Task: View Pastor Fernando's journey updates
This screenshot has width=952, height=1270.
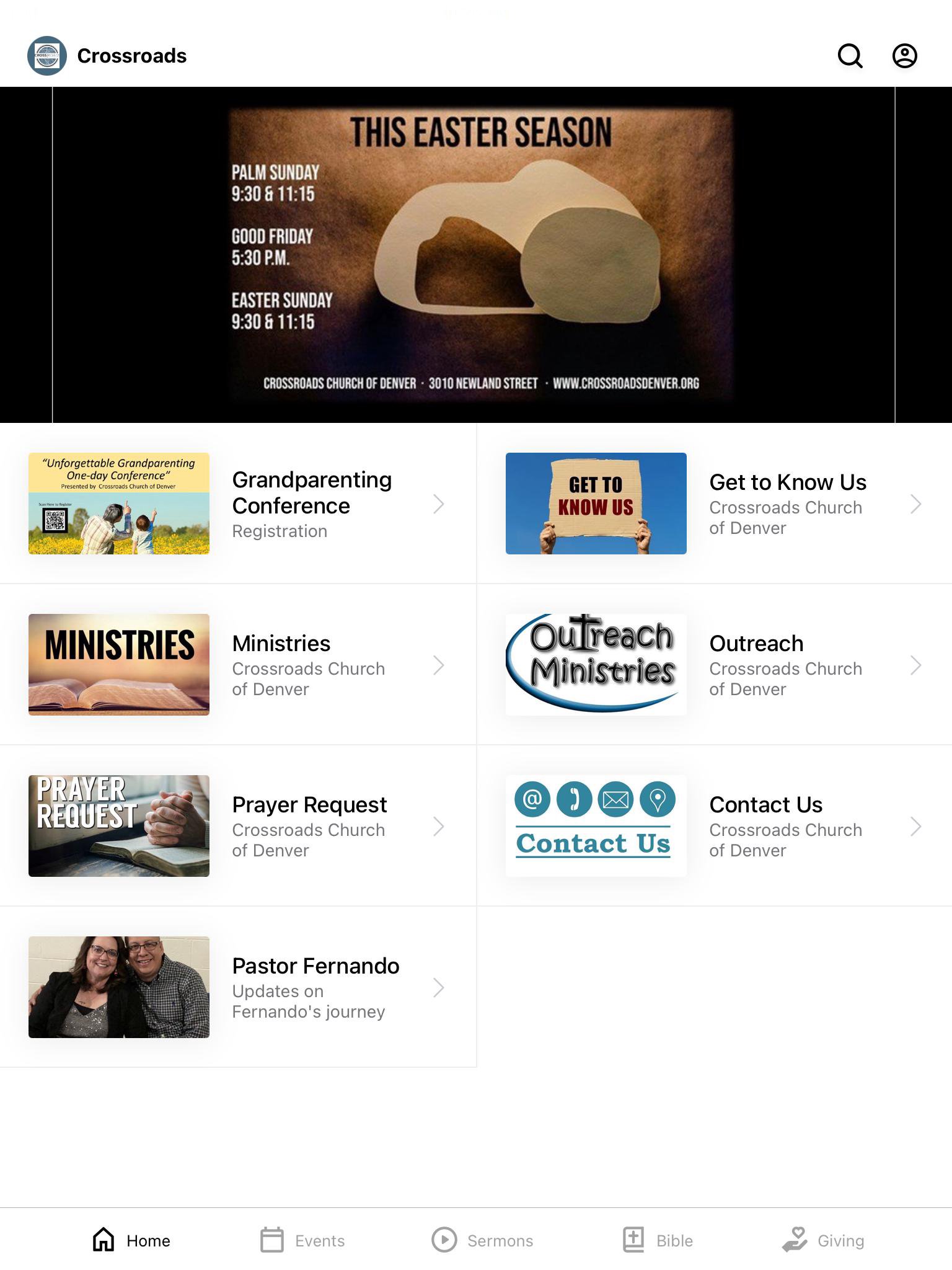Action: coord(238,987)
